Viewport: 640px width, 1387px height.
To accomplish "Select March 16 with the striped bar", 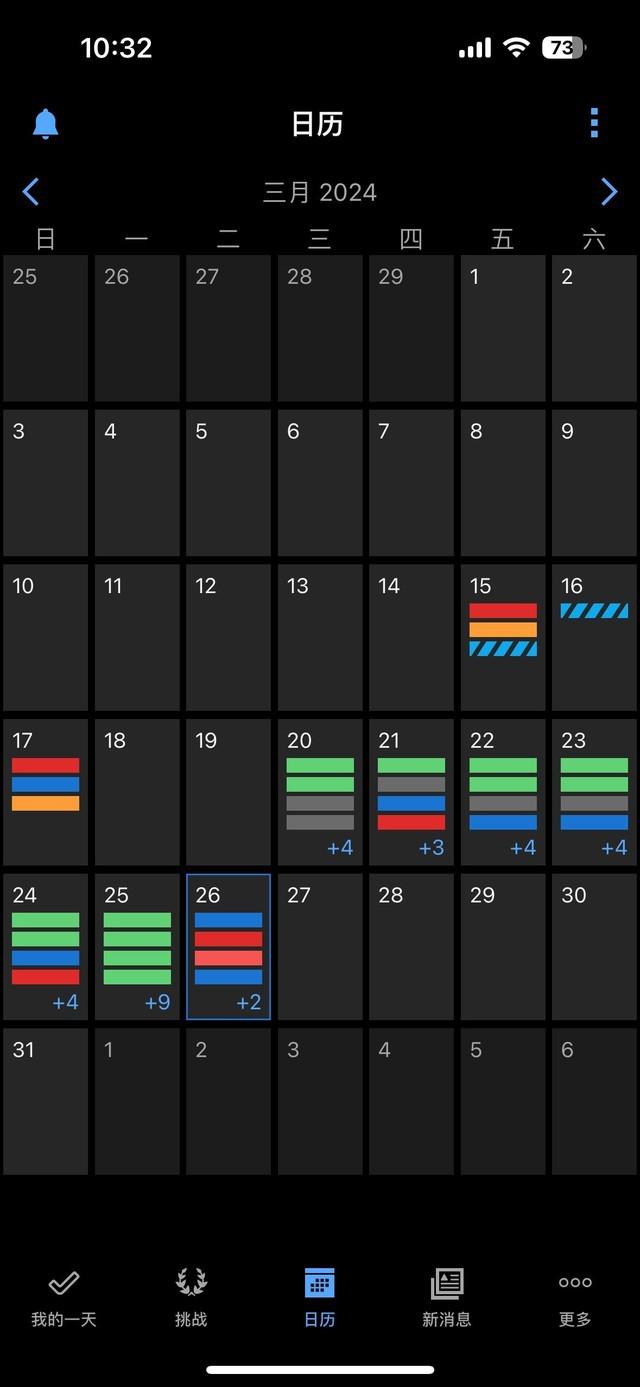I will pos(594,637).
